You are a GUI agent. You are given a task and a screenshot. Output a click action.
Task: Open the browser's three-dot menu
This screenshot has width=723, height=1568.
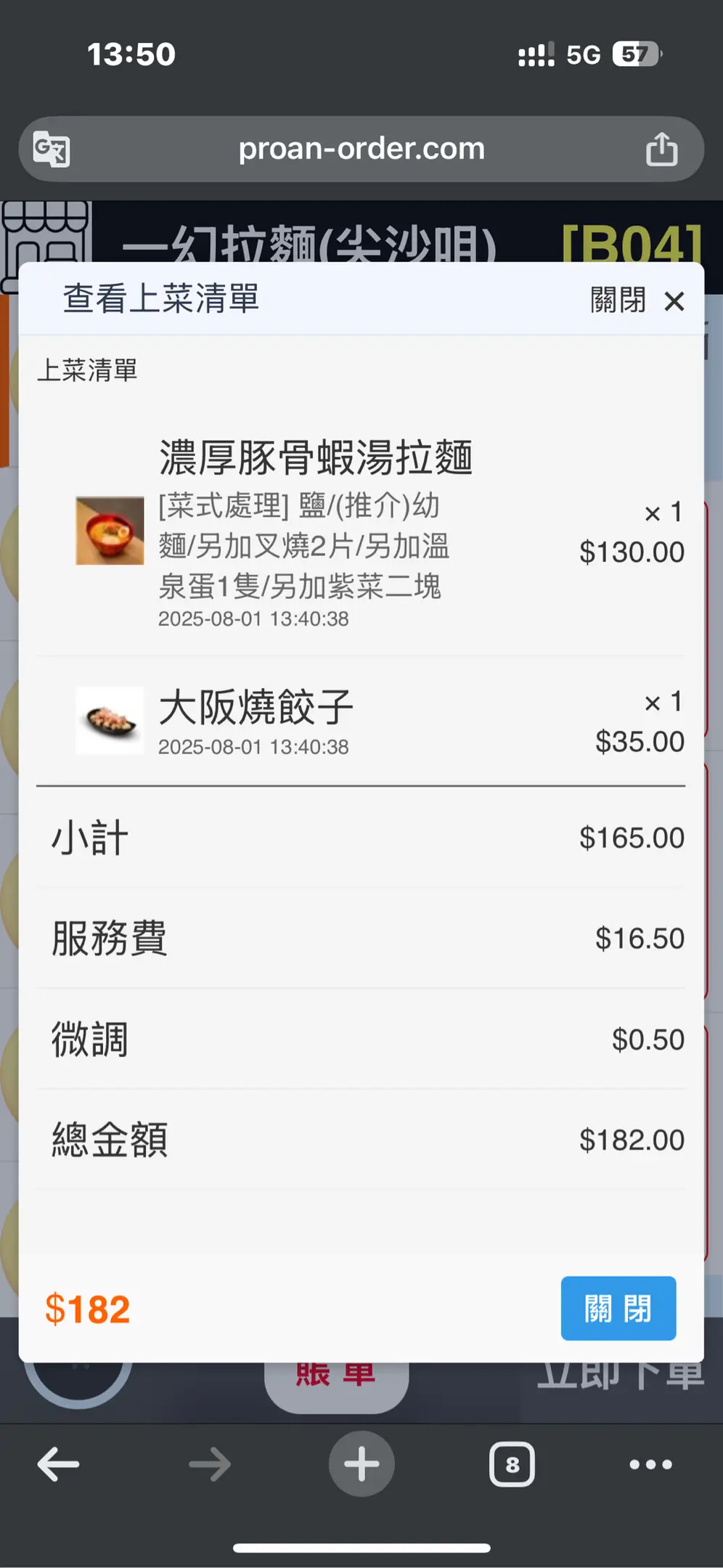click(x=650, y=1464)
